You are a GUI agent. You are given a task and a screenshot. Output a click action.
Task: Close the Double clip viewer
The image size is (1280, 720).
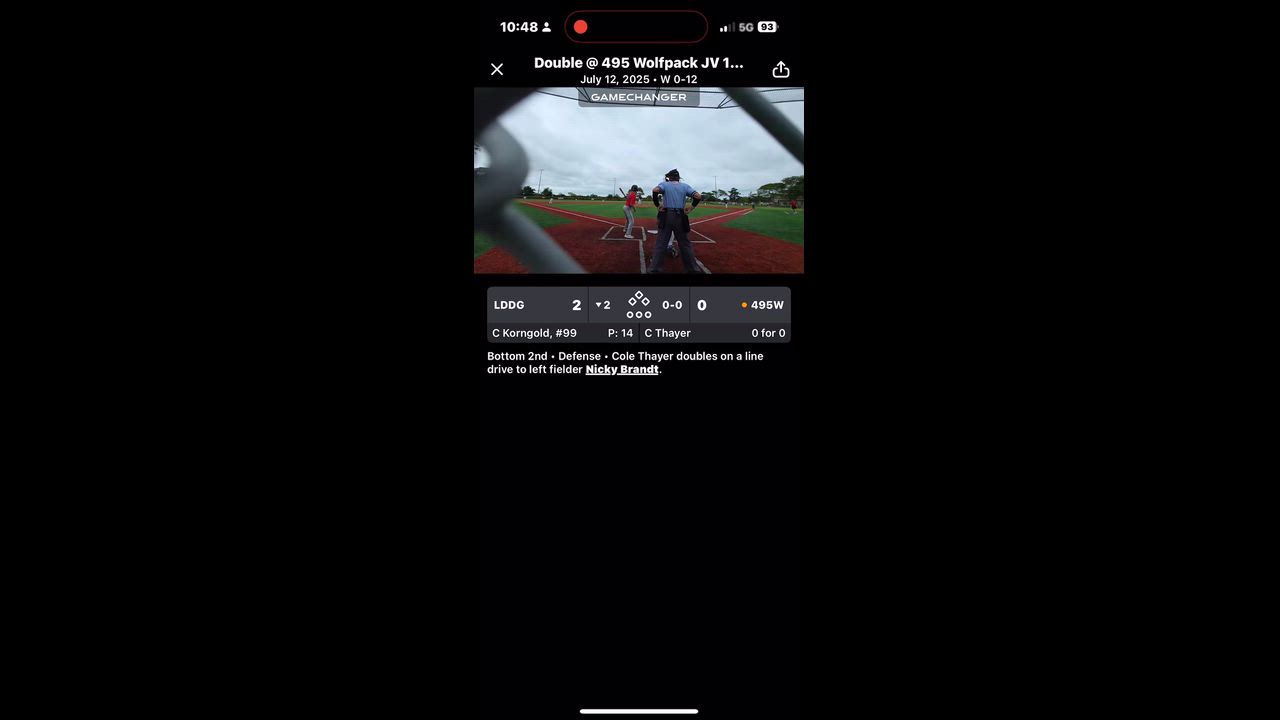pos(497,69)
